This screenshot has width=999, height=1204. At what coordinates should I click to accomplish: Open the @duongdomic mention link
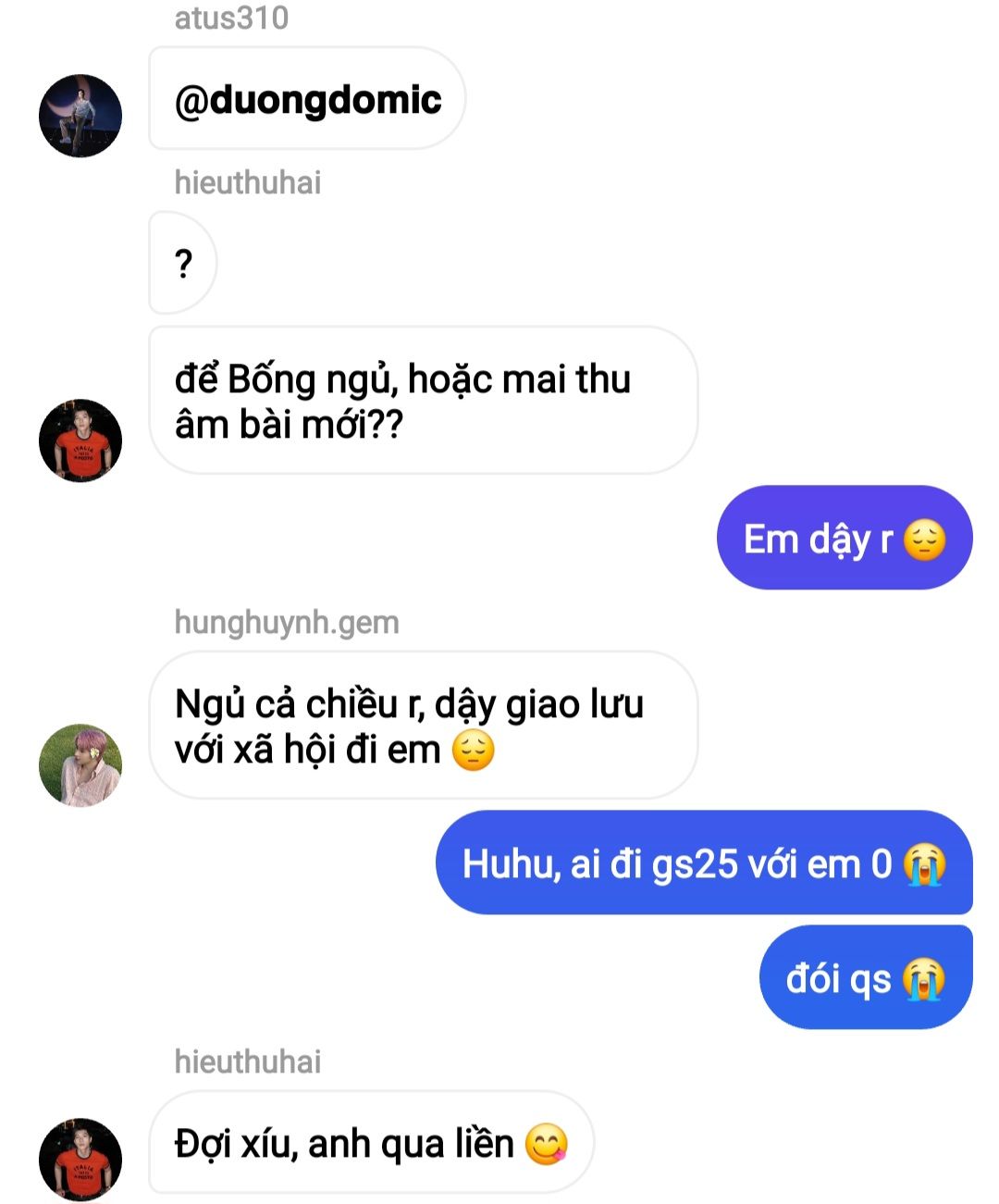click(x=307, y=100)
